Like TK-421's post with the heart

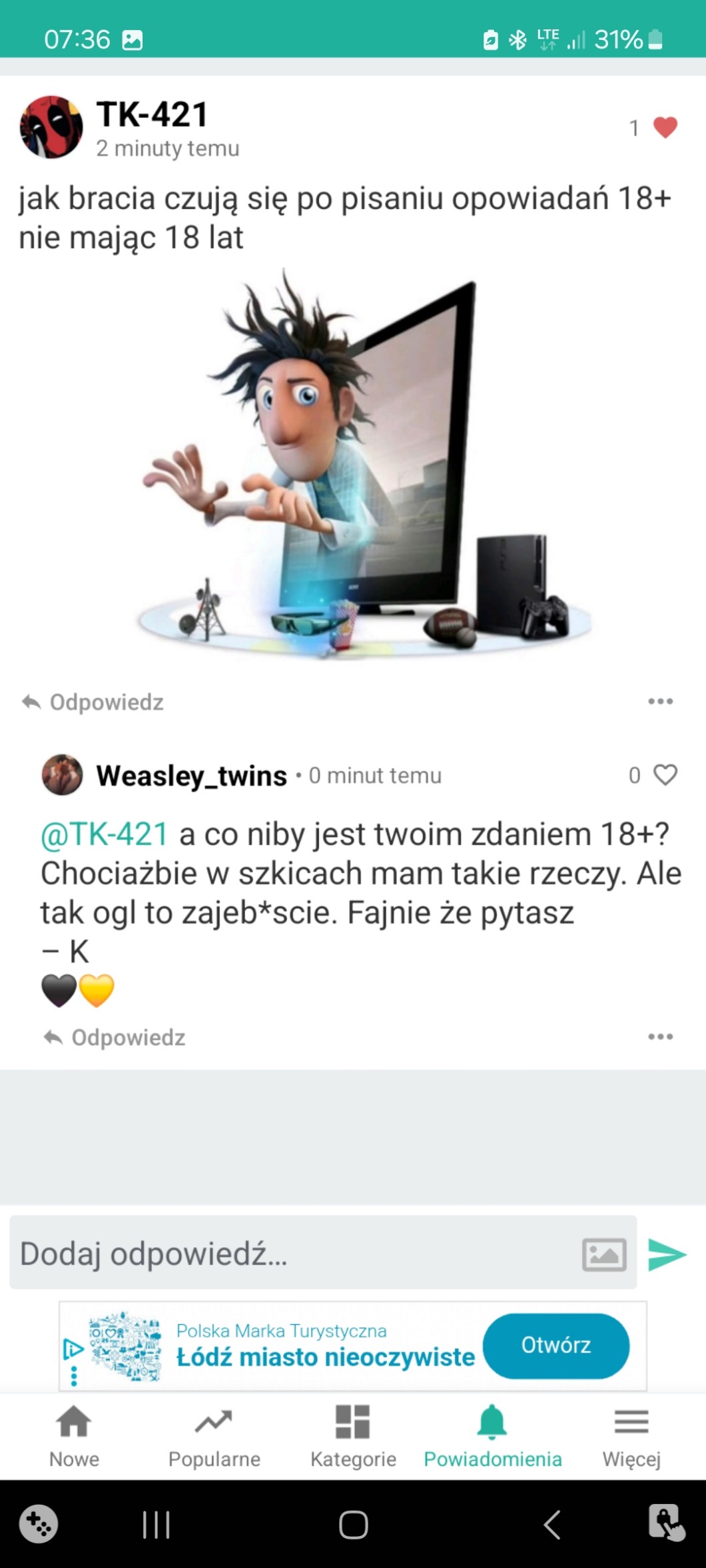pos(665,127)
